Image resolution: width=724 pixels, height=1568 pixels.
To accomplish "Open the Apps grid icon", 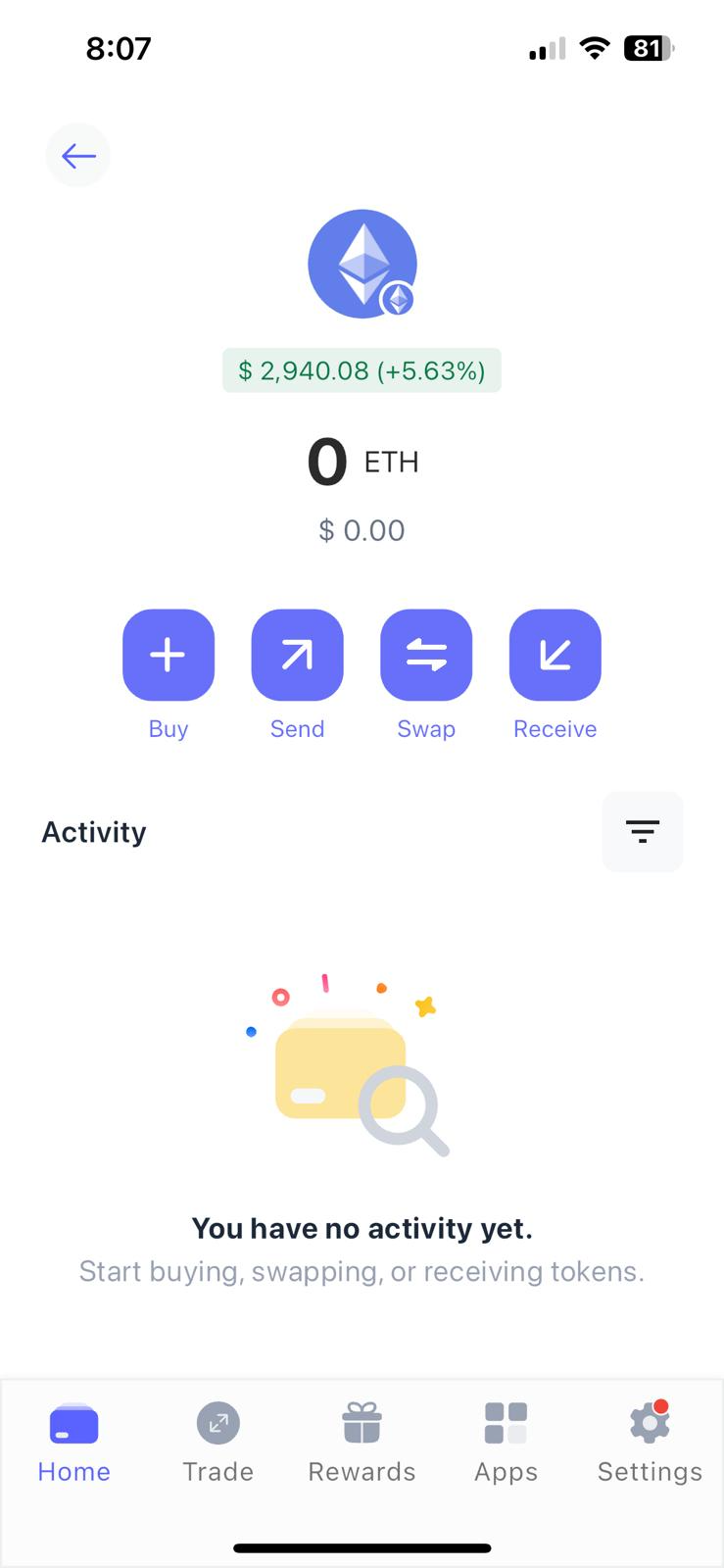I will point(506,1423).
